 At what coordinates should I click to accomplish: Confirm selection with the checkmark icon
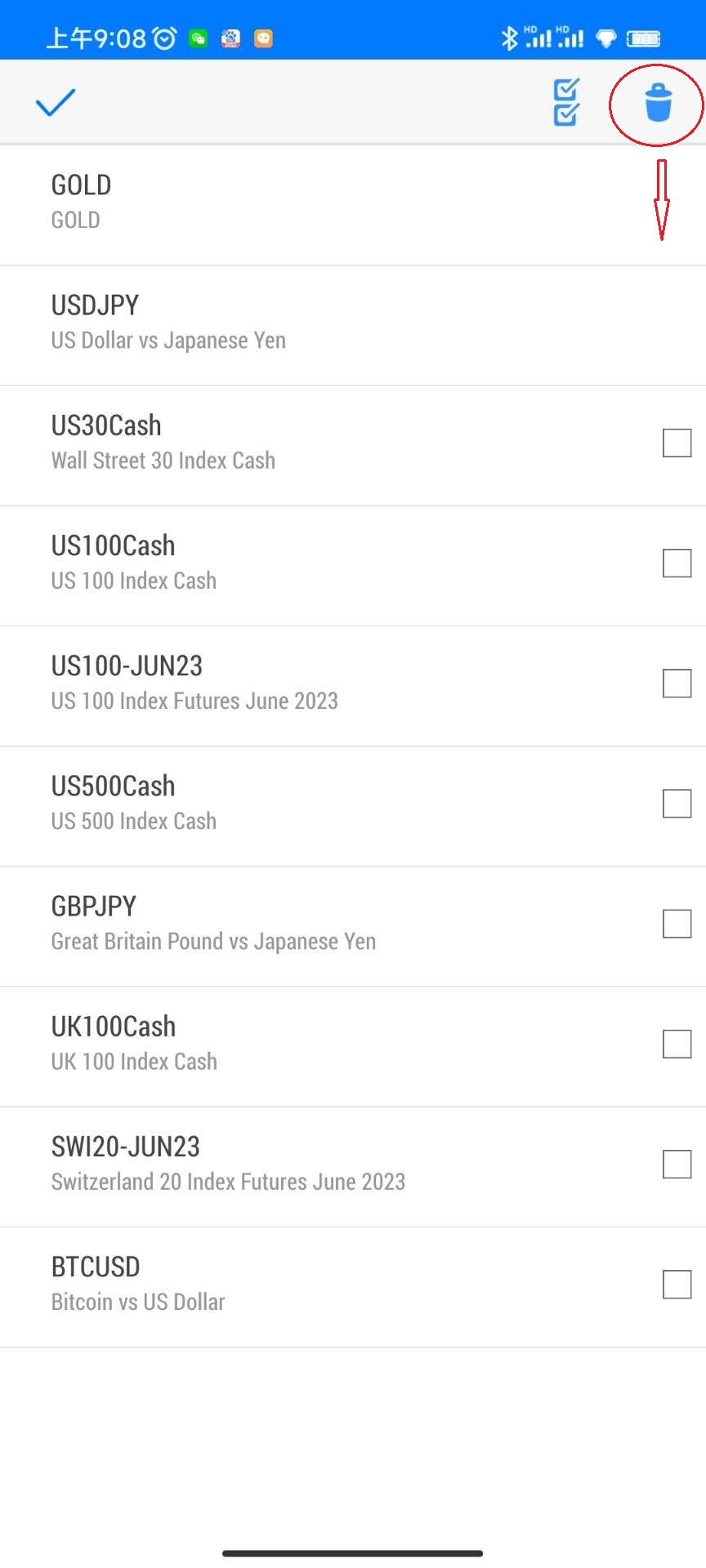click(56, 103)
